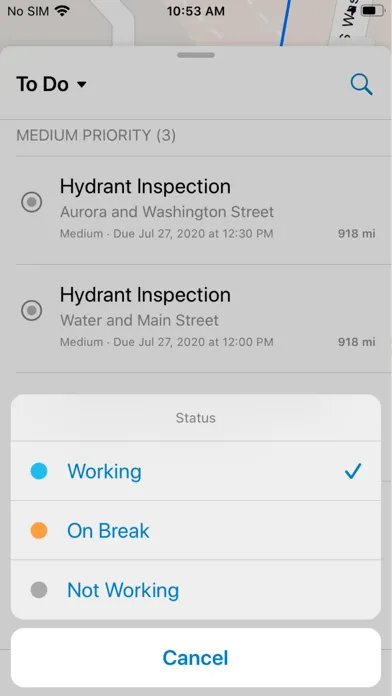The width and height of the screenshot is (392, 696).
Task: Open the search magnifier icon
Action: coord(361,84)
